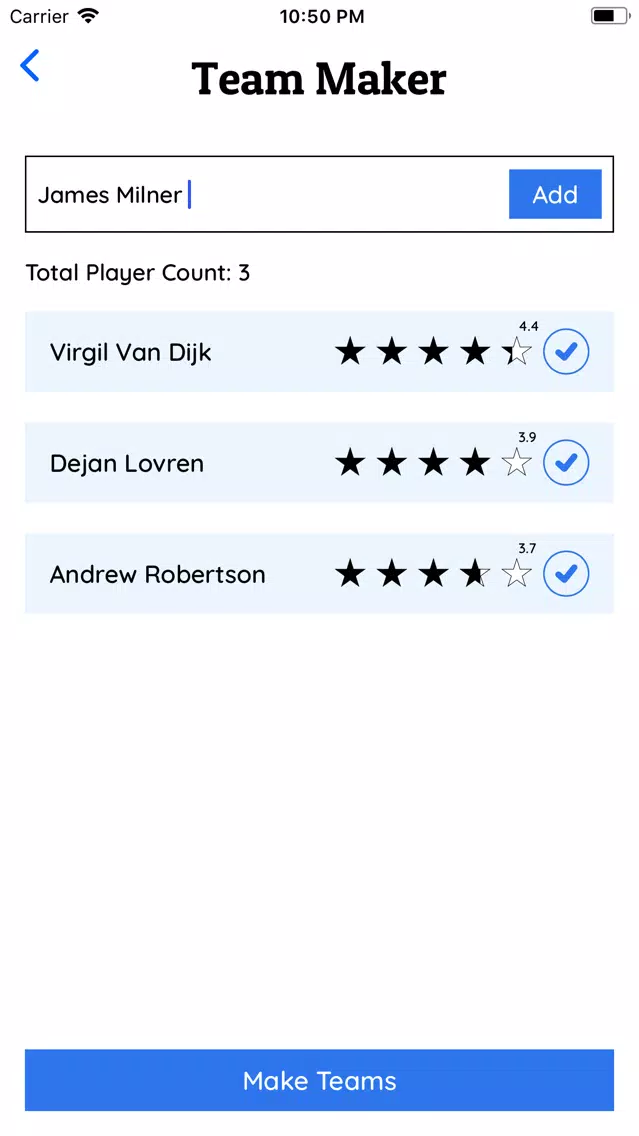Screen dimensions: 639x1136
Task: Focus the player name text field
Action: pyautogui.click(x=268, y=194)
